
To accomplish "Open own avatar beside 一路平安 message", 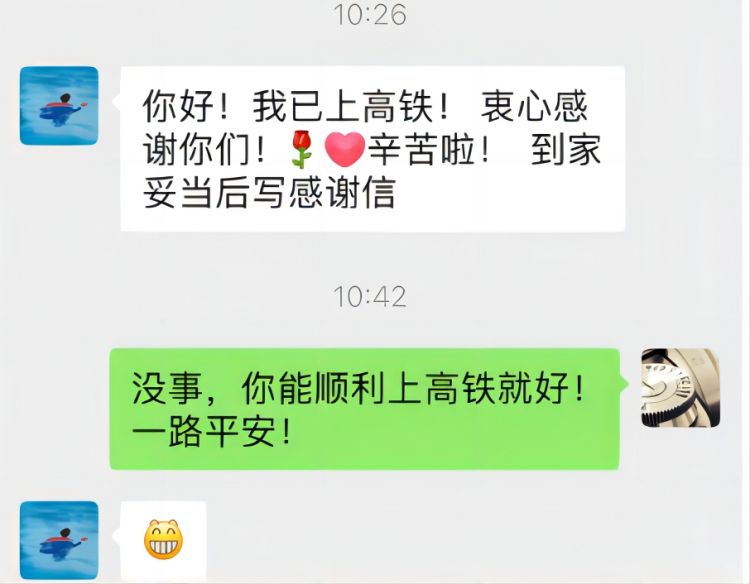I will [680, 388].
